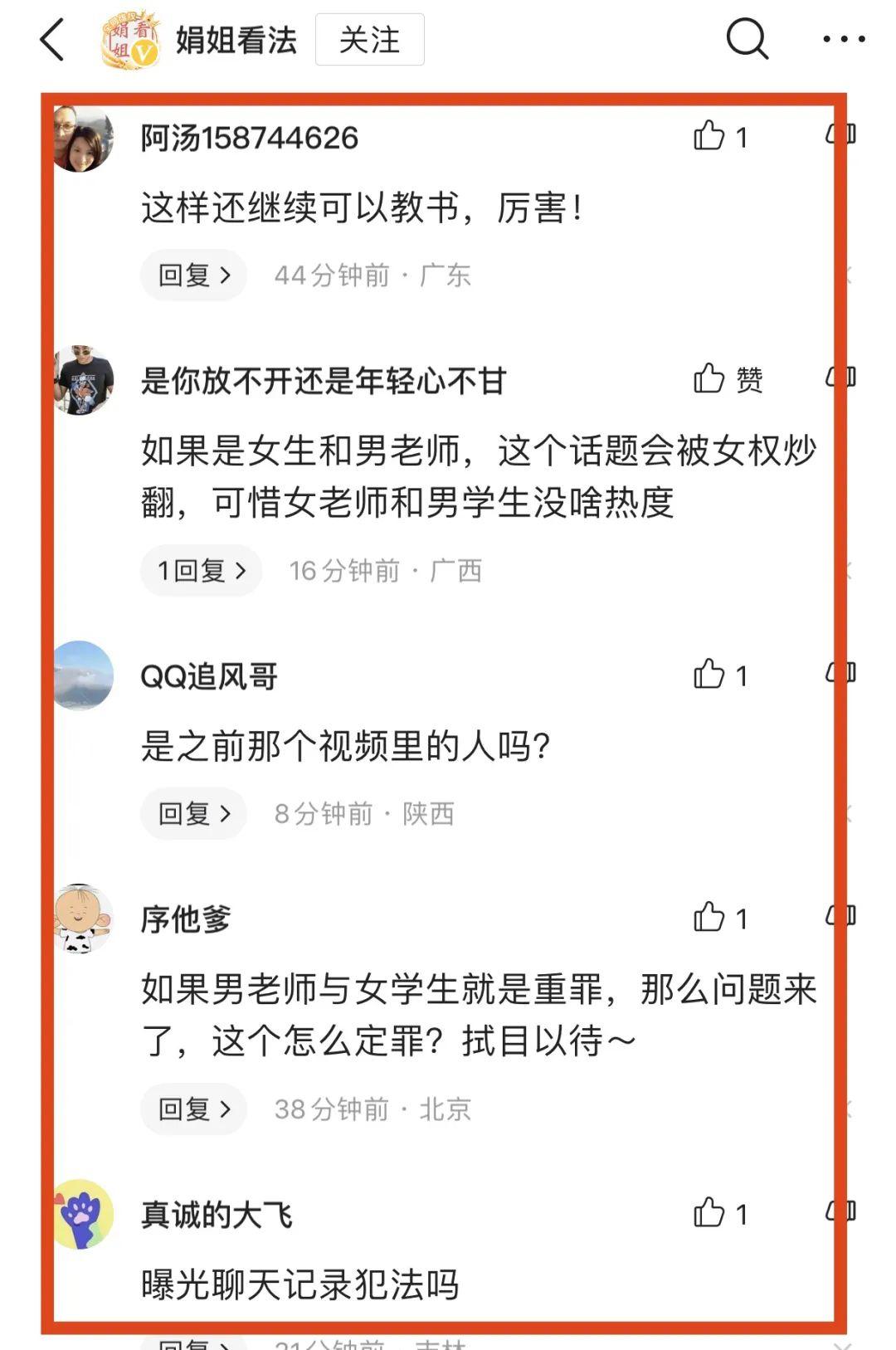Reply to 序他爹's comment
Screen dimensions: 896x1350
[x=193, y=1109]
